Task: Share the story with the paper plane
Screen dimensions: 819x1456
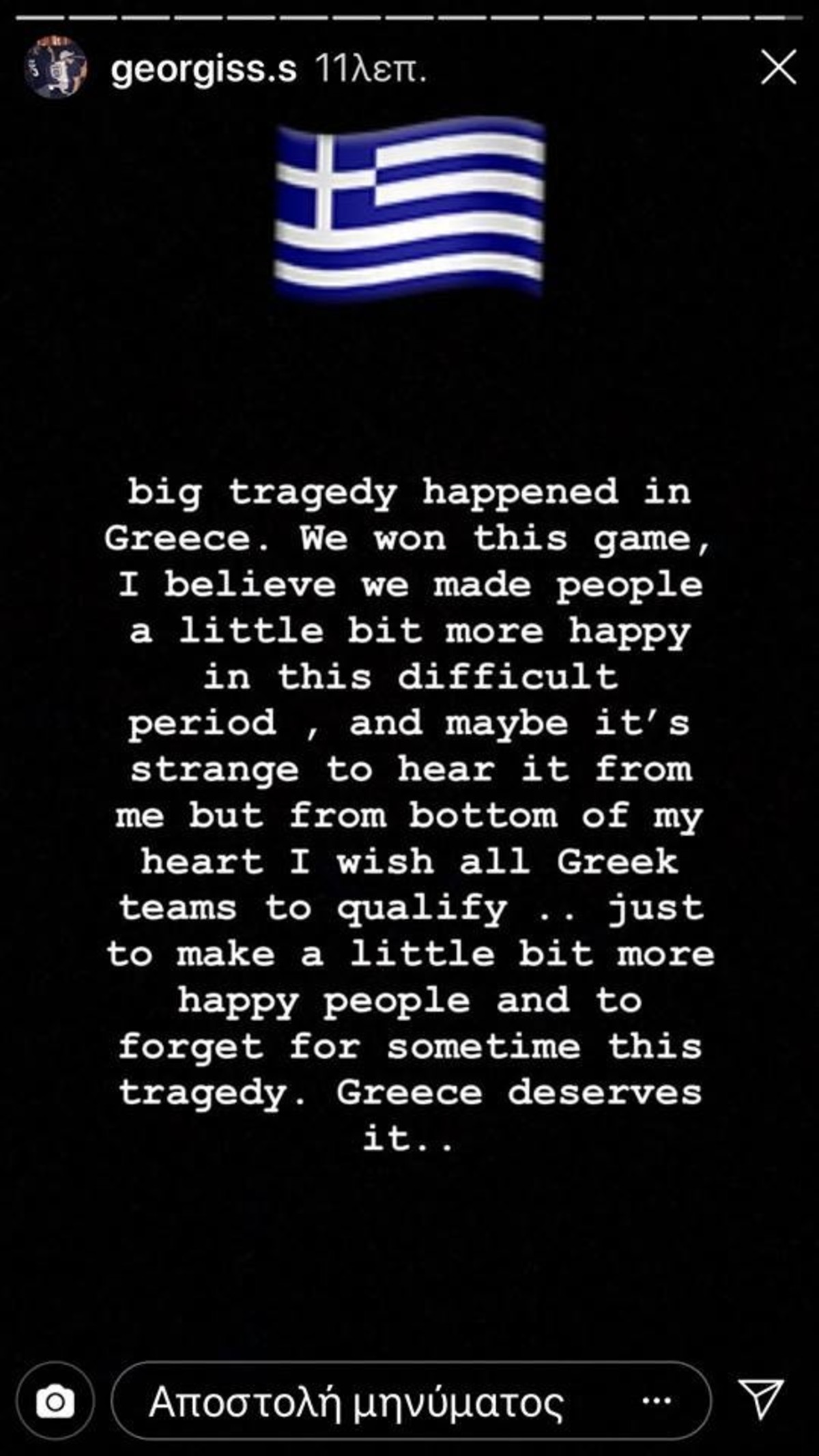Action: (x=760, y=1399)
